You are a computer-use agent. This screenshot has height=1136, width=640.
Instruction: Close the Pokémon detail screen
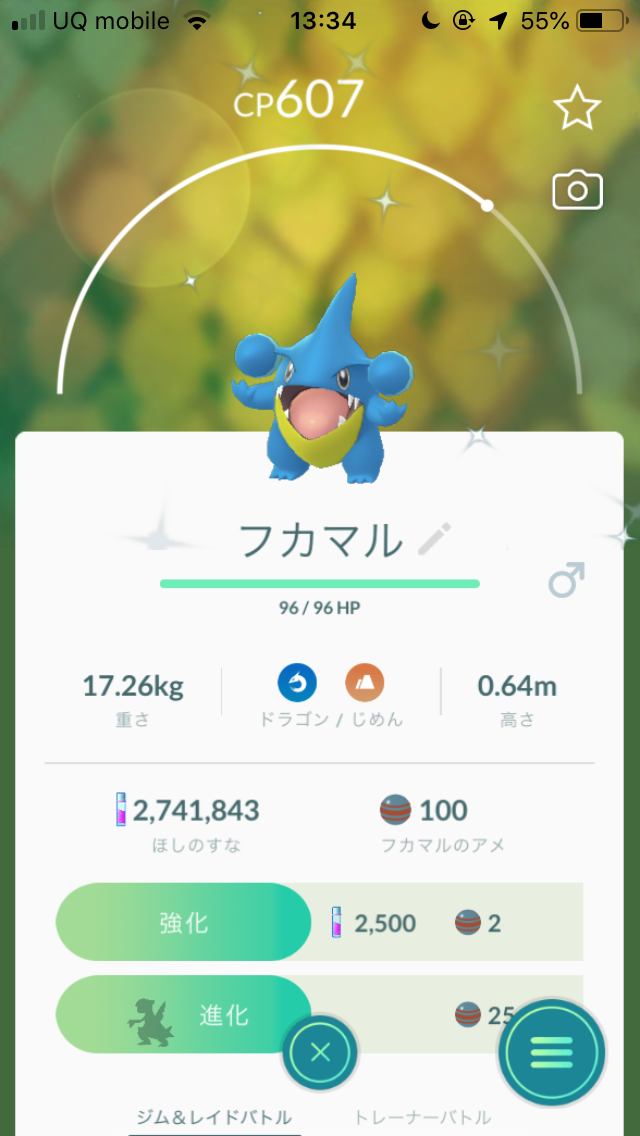click(320, 1052)
